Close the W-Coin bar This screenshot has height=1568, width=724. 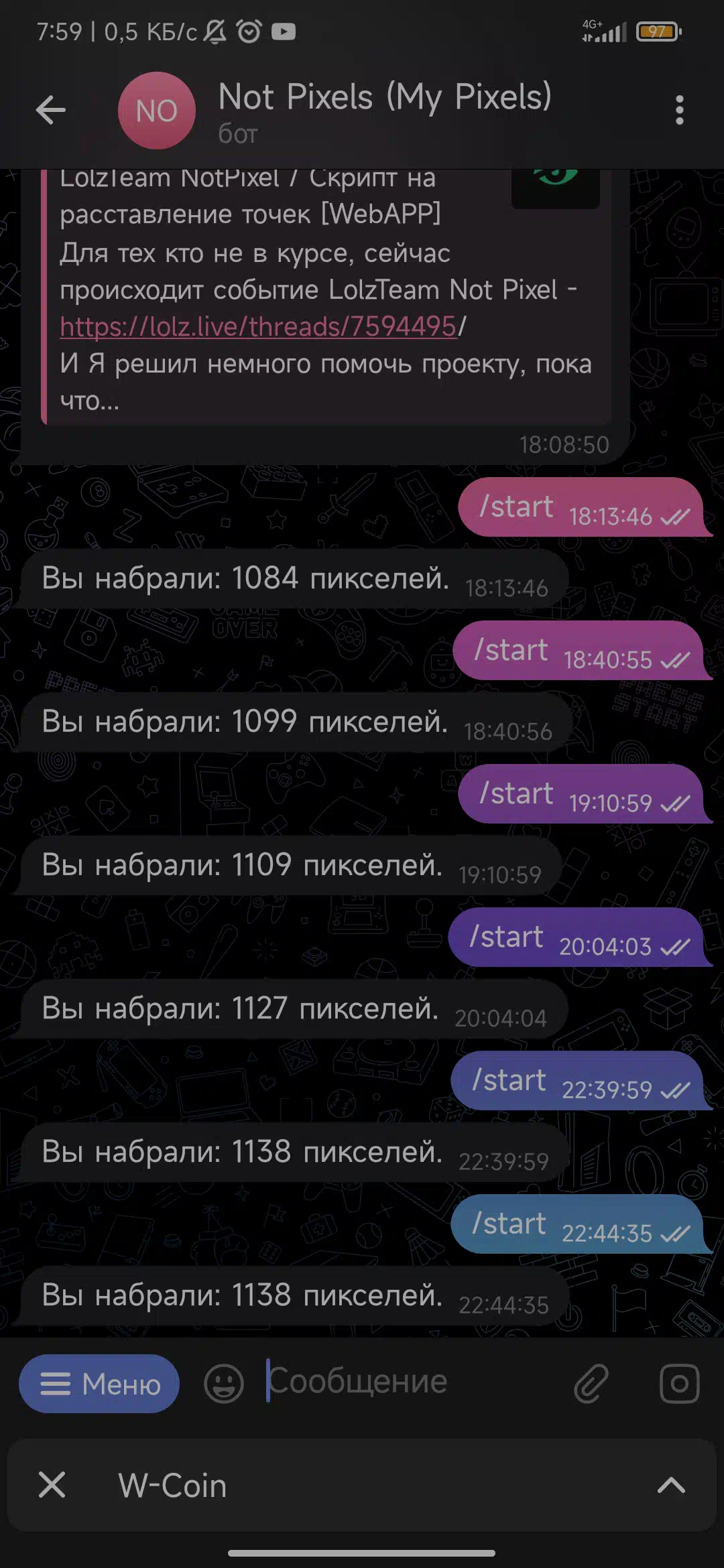[52, 1485]
